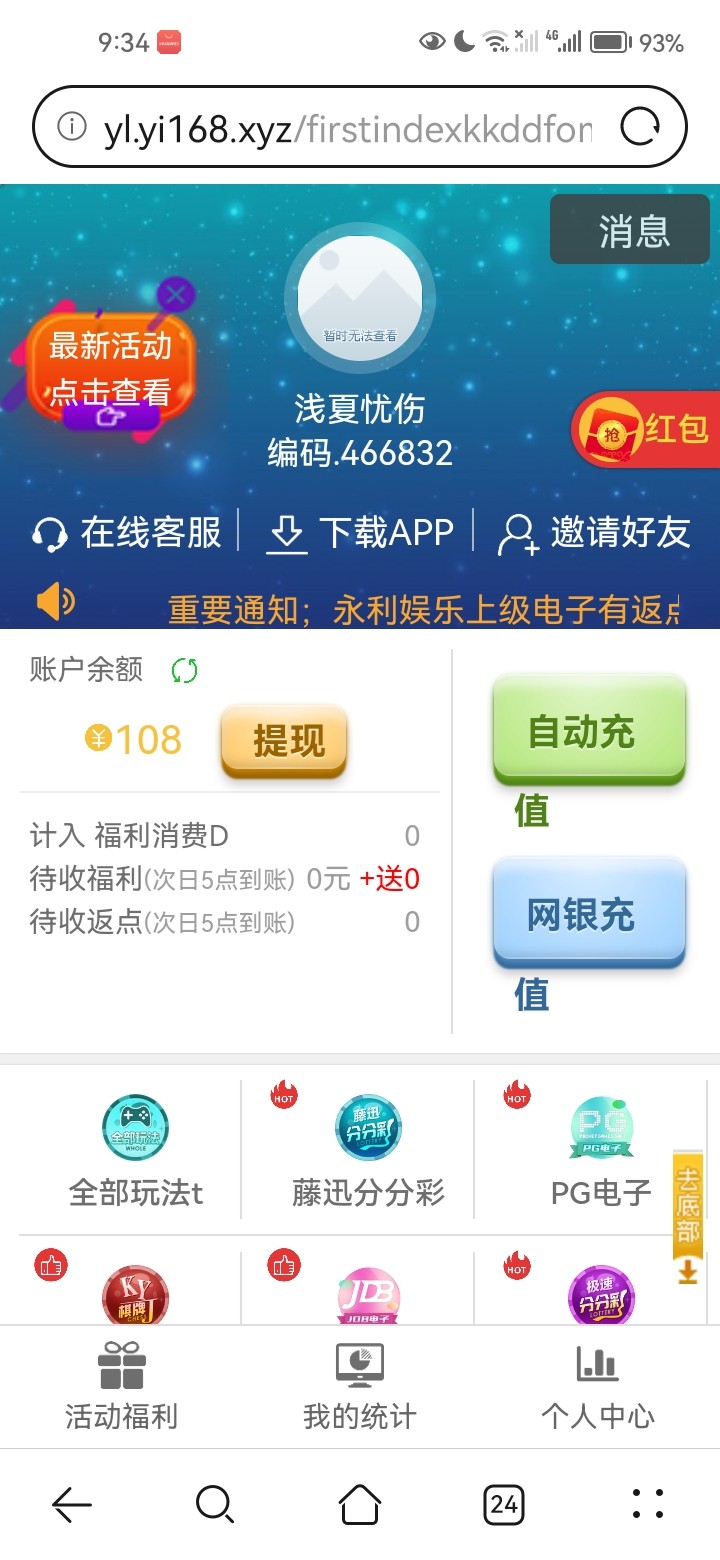Choose 网银充值 online banking recharge
The height and width of the screenshot is (1560, 720).
588,915
